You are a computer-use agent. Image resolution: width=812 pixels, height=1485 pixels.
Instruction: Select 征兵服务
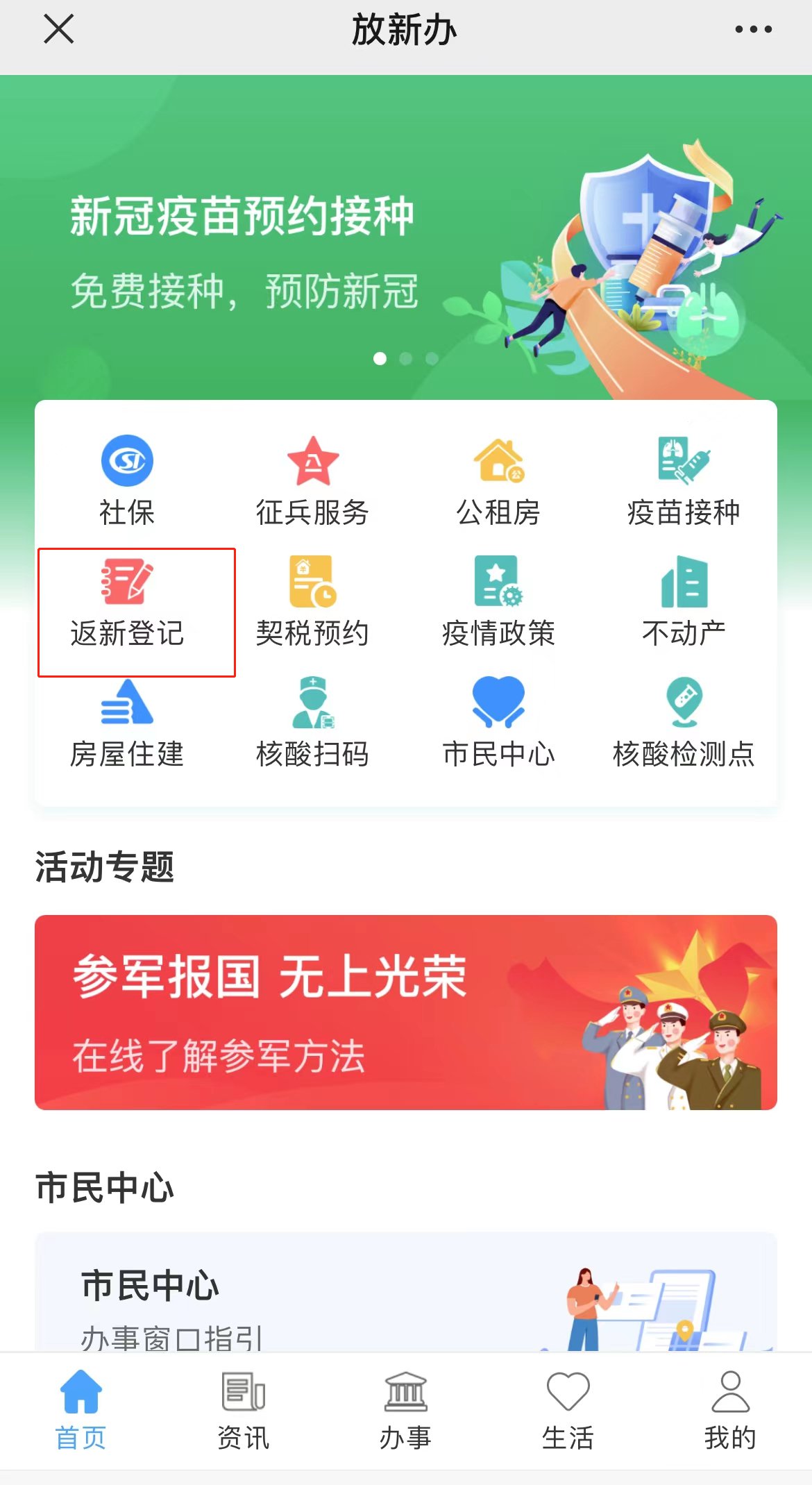[x=312, y=479]
